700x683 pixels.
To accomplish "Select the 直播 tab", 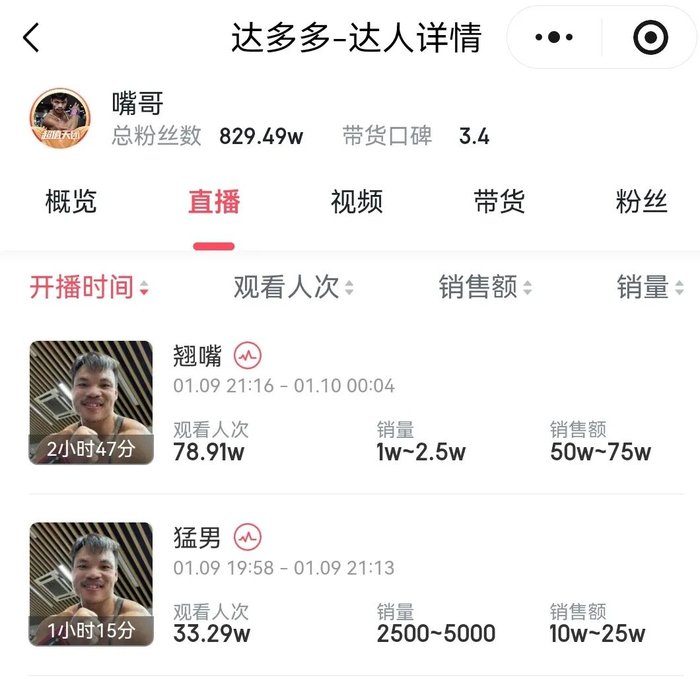I will pos(214,202).
